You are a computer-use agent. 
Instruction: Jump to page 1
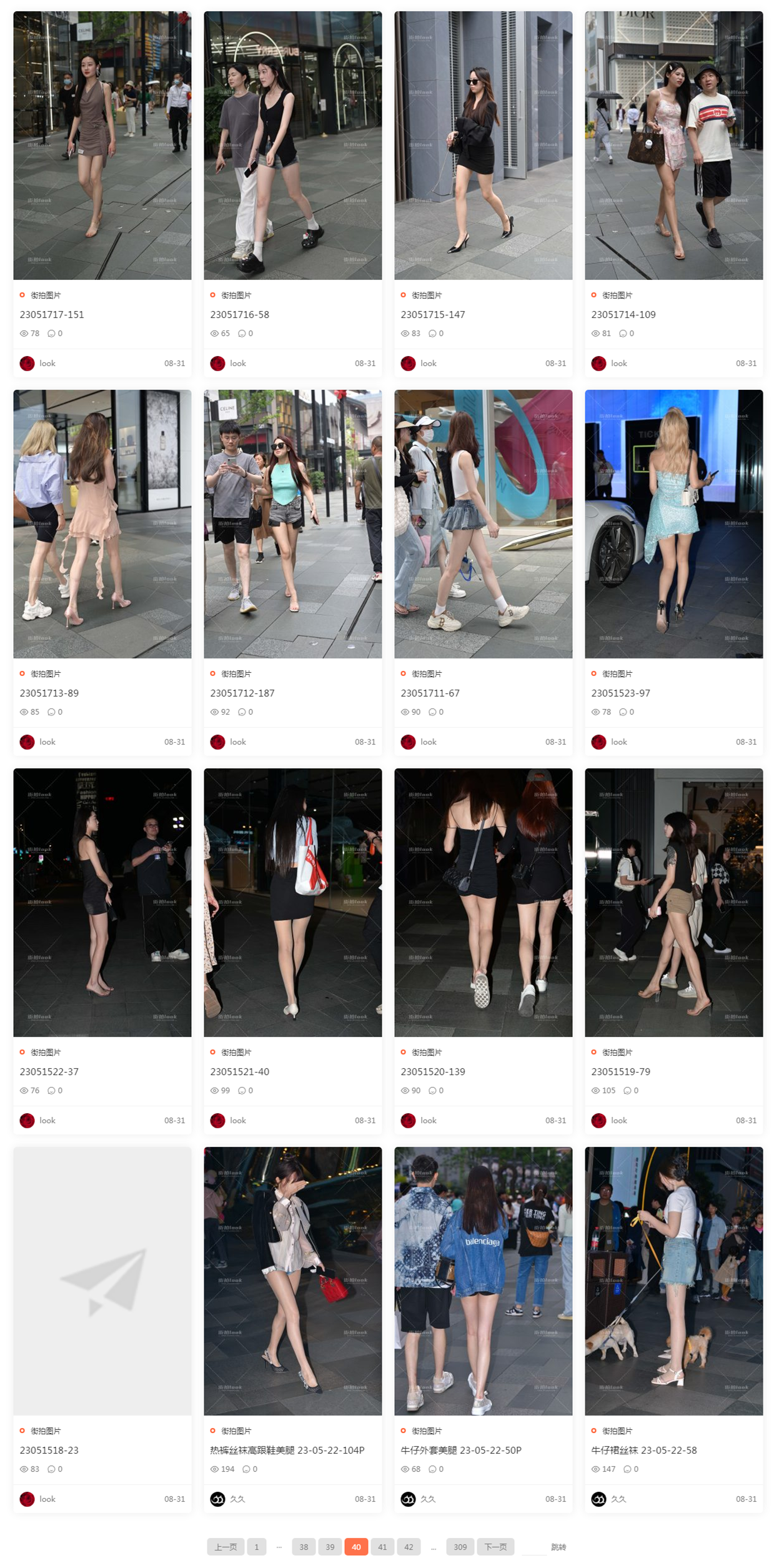point(256,1547)
